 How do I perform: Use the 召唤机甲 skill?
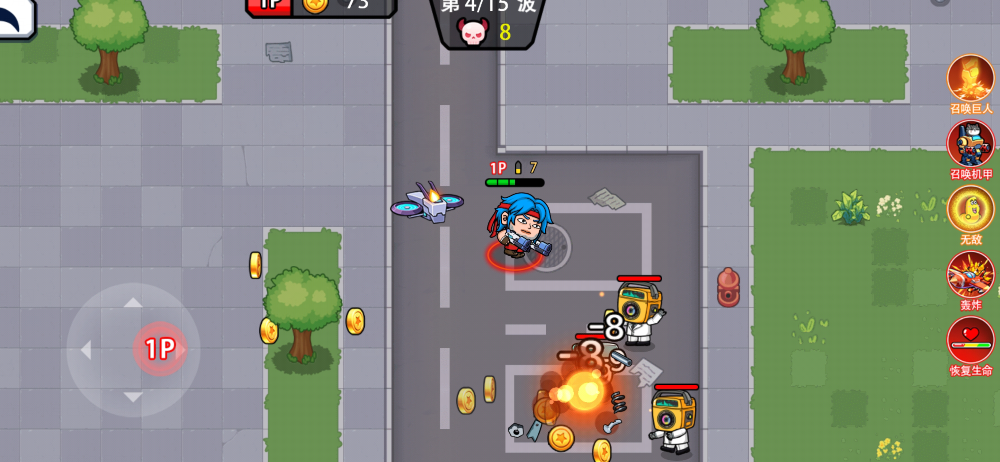(x=970, y=143)
